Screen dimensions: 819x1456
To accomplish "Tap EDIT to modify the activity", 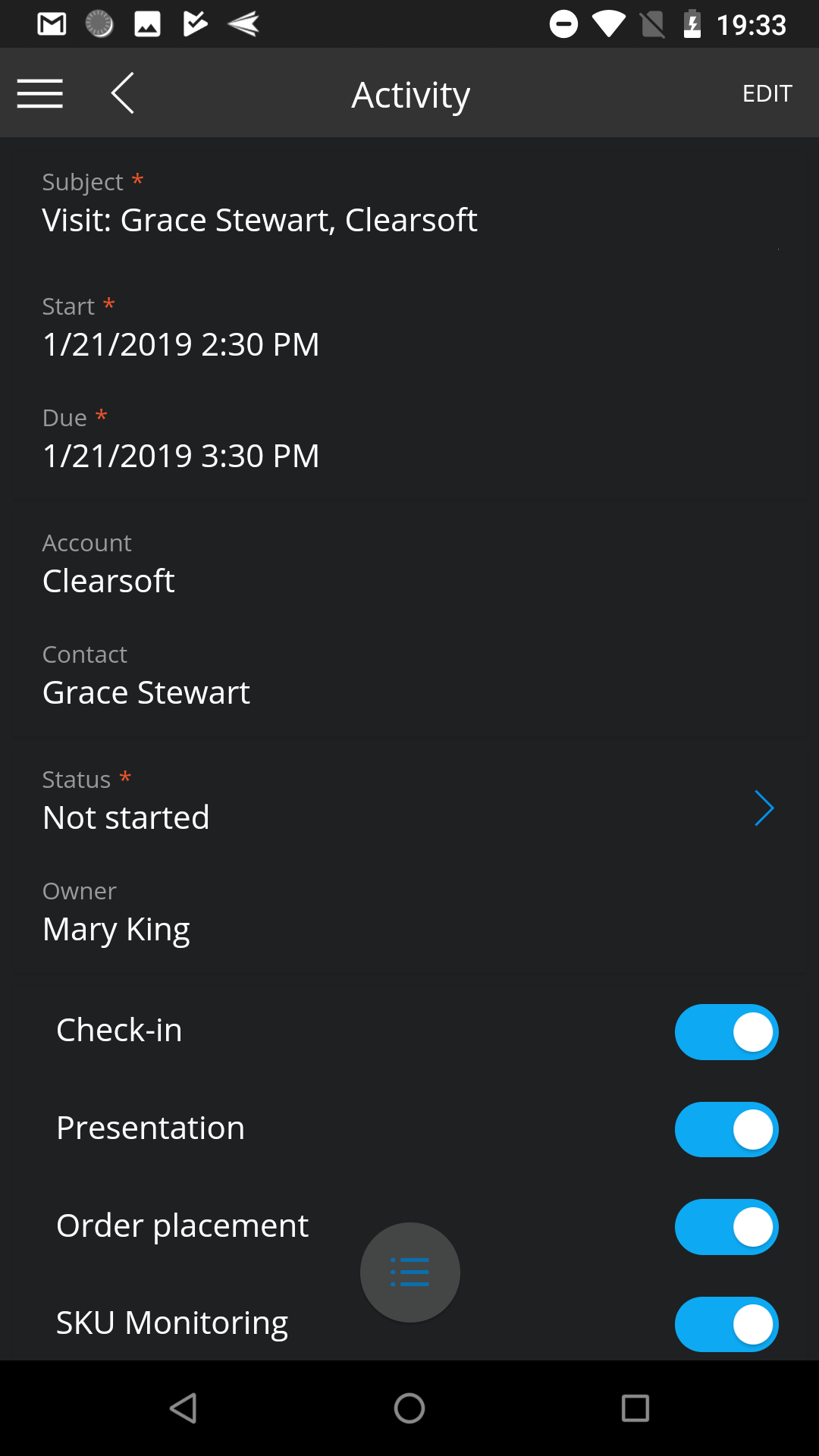I will coord(767,93).
